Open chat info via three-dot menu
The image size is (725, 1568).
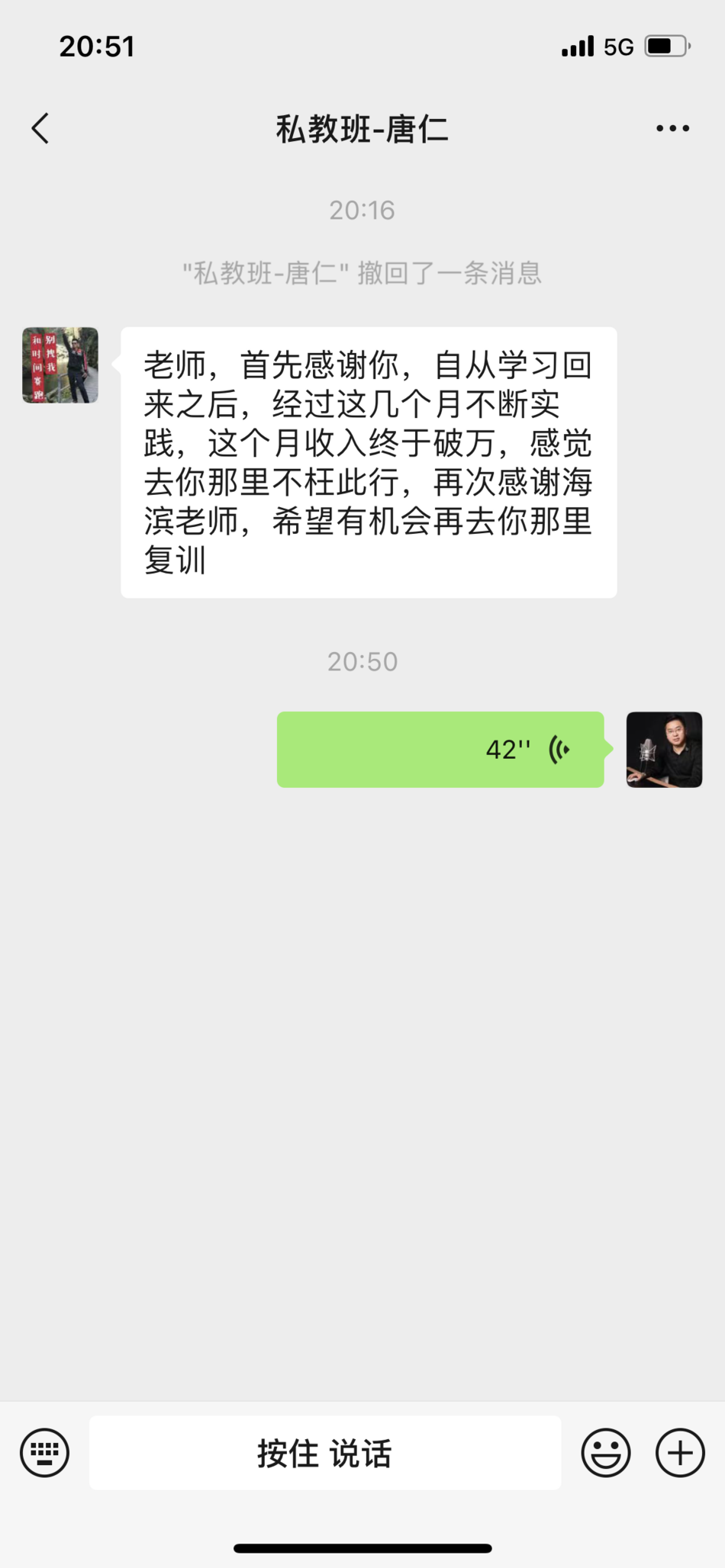pos(672,128)
